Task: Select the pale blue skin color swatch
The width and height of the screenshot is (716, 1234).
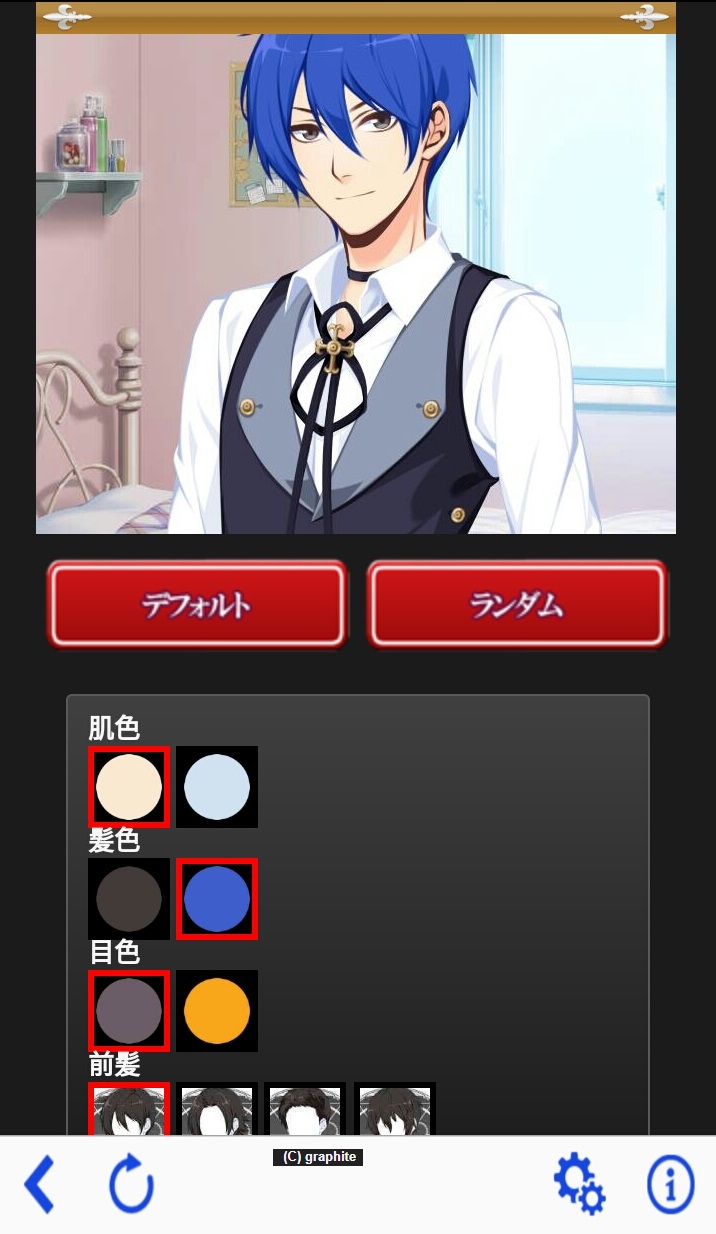Action: tap(217, 787)
